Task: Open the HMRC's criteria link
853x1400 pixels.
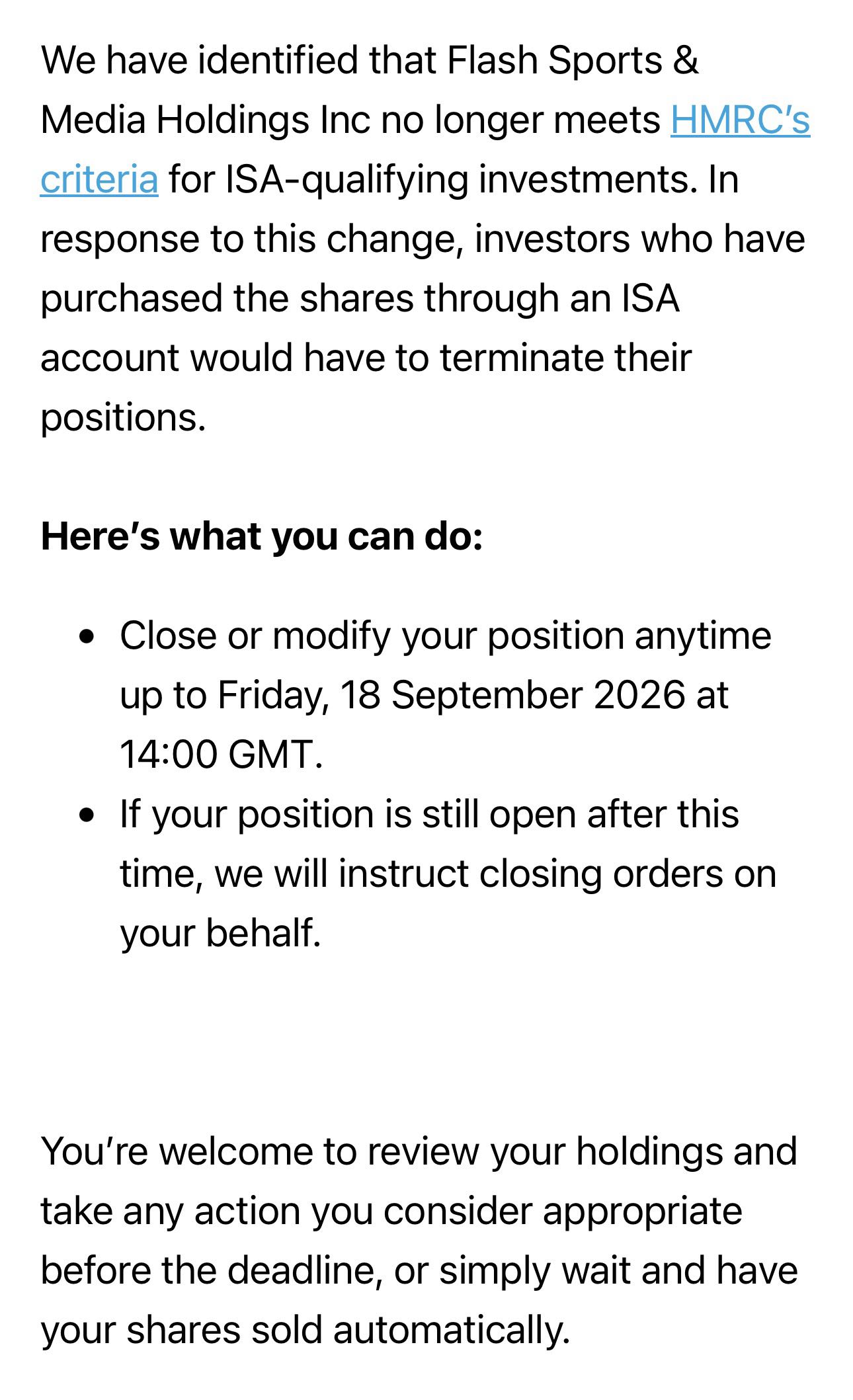Action: (x=740, y=120)
